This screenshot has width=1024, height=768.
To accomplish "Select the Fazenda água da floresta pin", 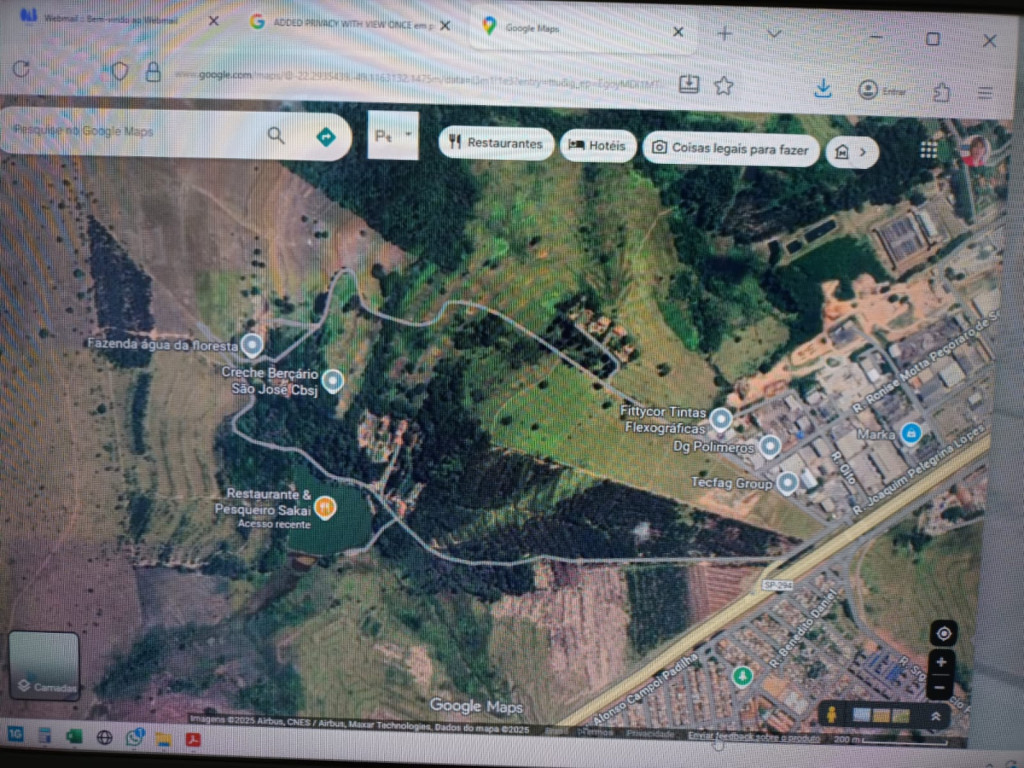I will pos(252,345).
